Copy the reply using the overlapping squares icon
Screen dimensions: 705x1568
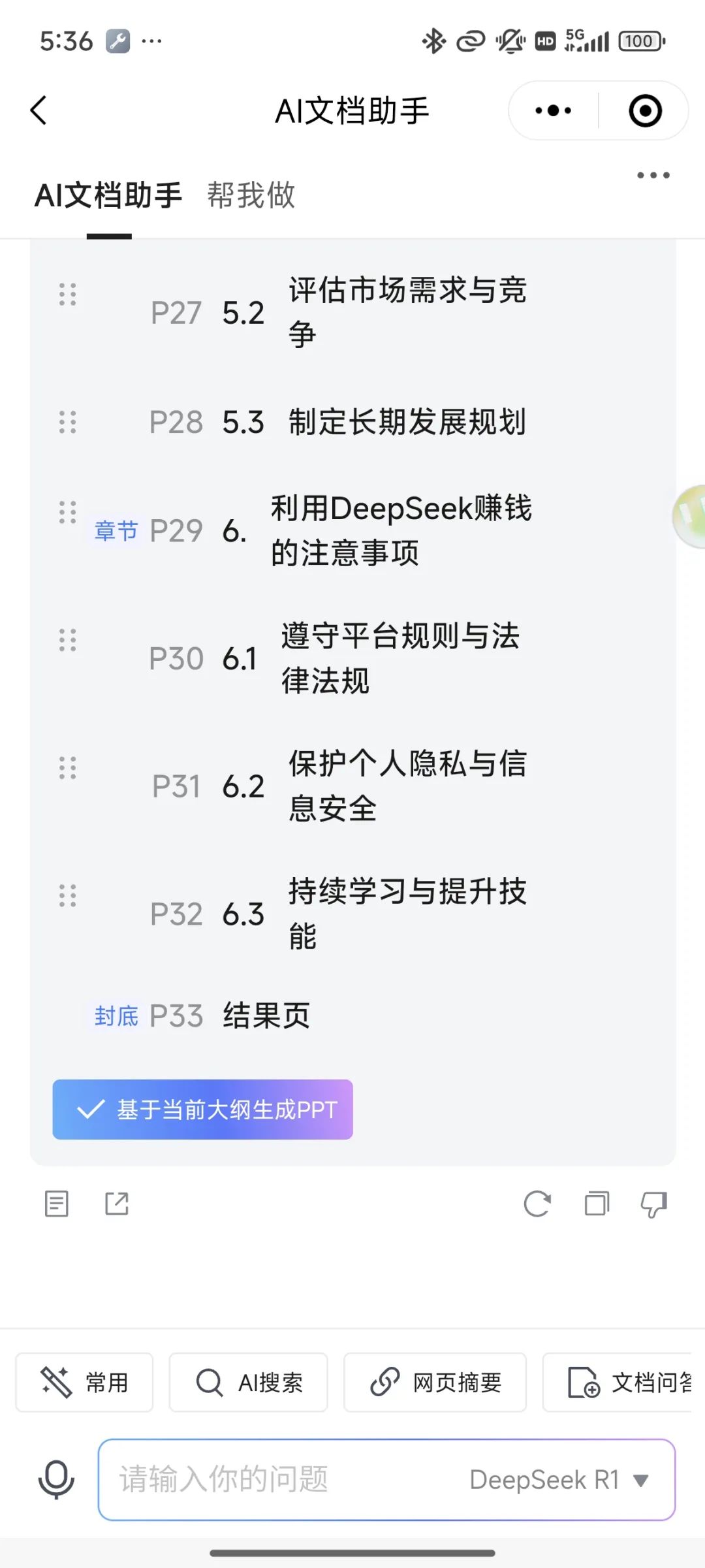(595, 1204)
